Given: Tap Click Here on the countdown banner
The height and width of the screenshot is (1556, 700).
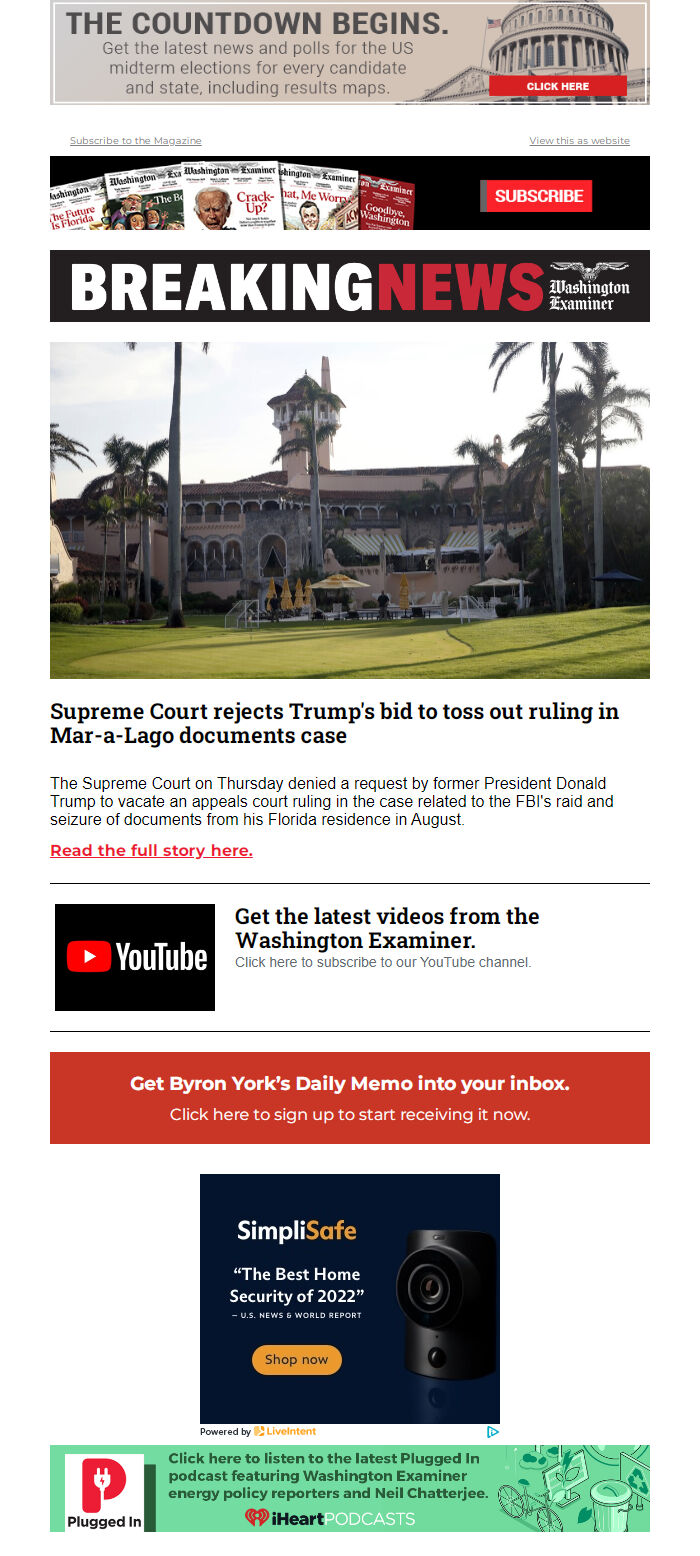Looking at the screenshot, I should point(558,86).
